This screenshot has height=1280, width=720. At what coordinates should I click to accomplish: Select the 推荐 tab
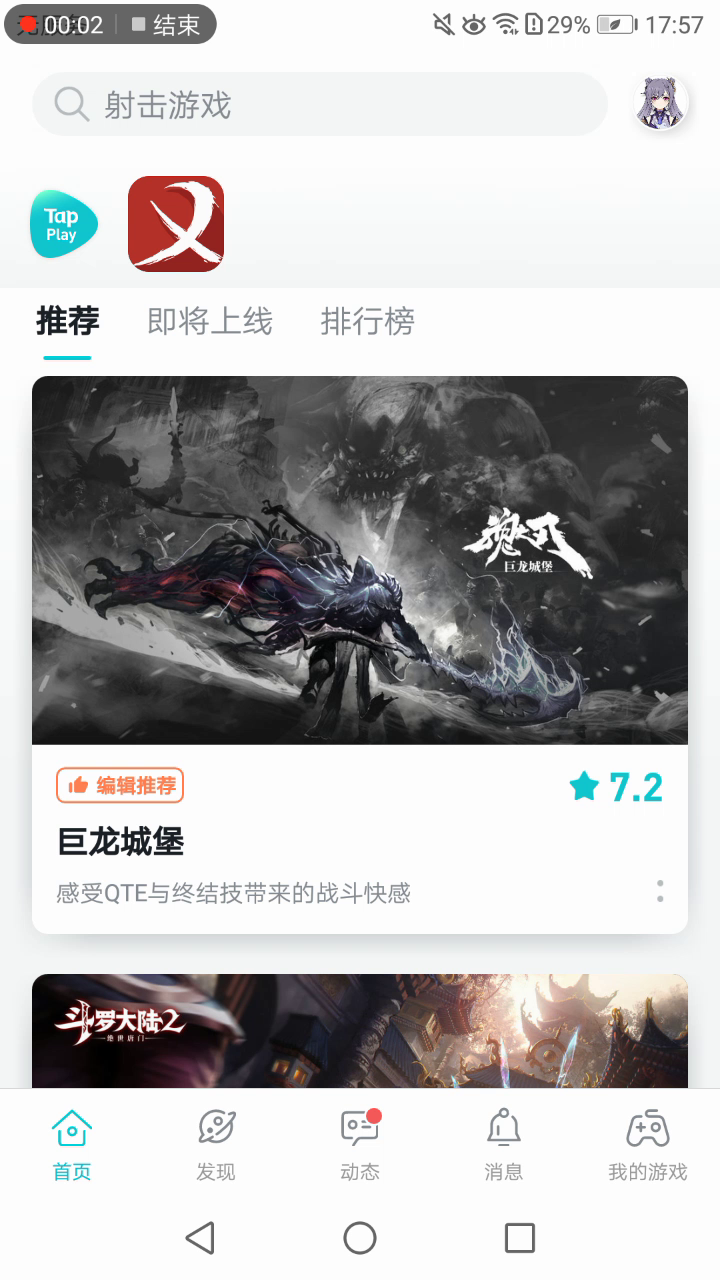67,322
